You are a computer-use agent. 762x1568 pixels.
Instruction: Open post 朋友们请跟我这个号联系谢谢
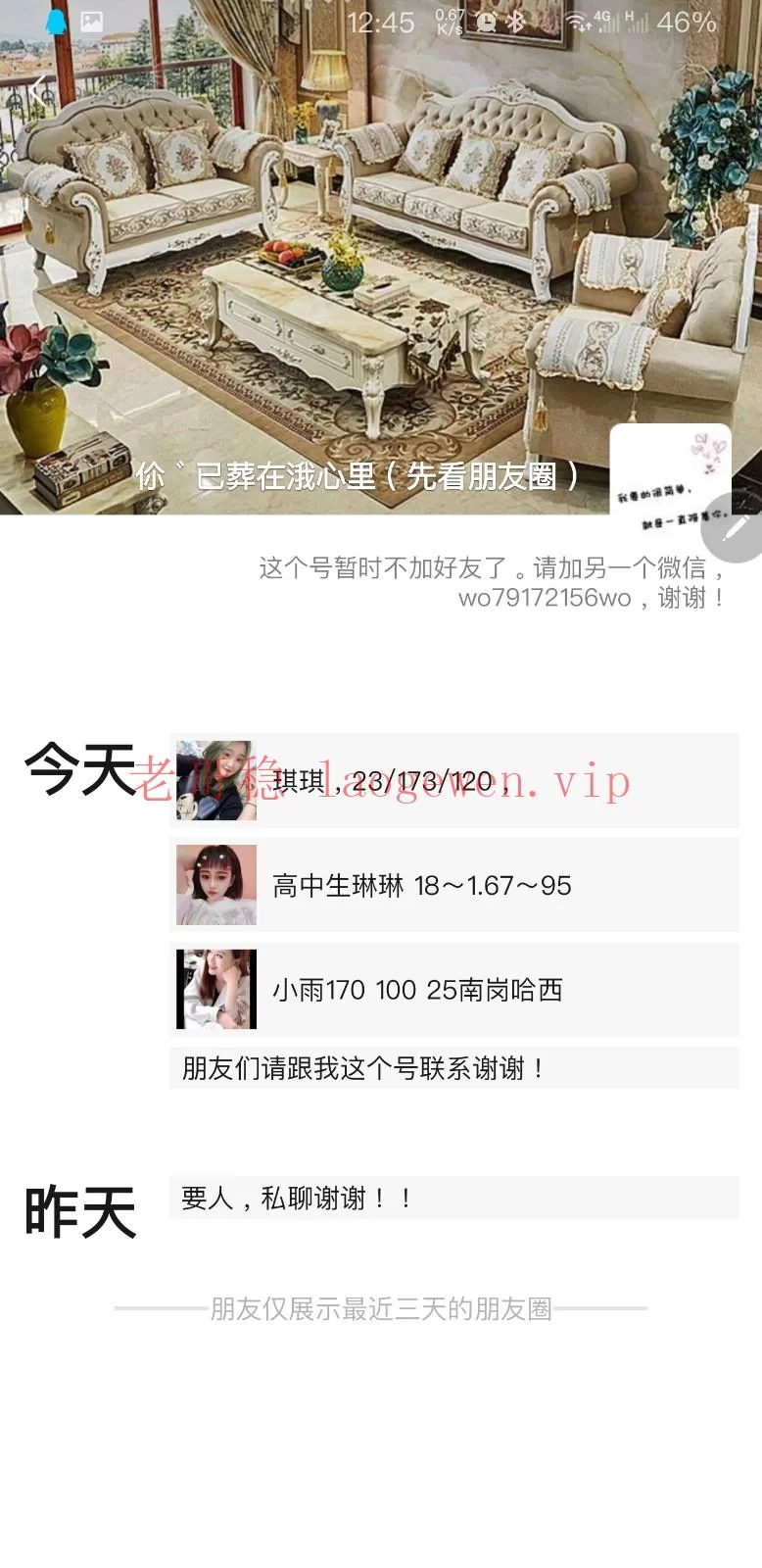tap(453, 1068)
